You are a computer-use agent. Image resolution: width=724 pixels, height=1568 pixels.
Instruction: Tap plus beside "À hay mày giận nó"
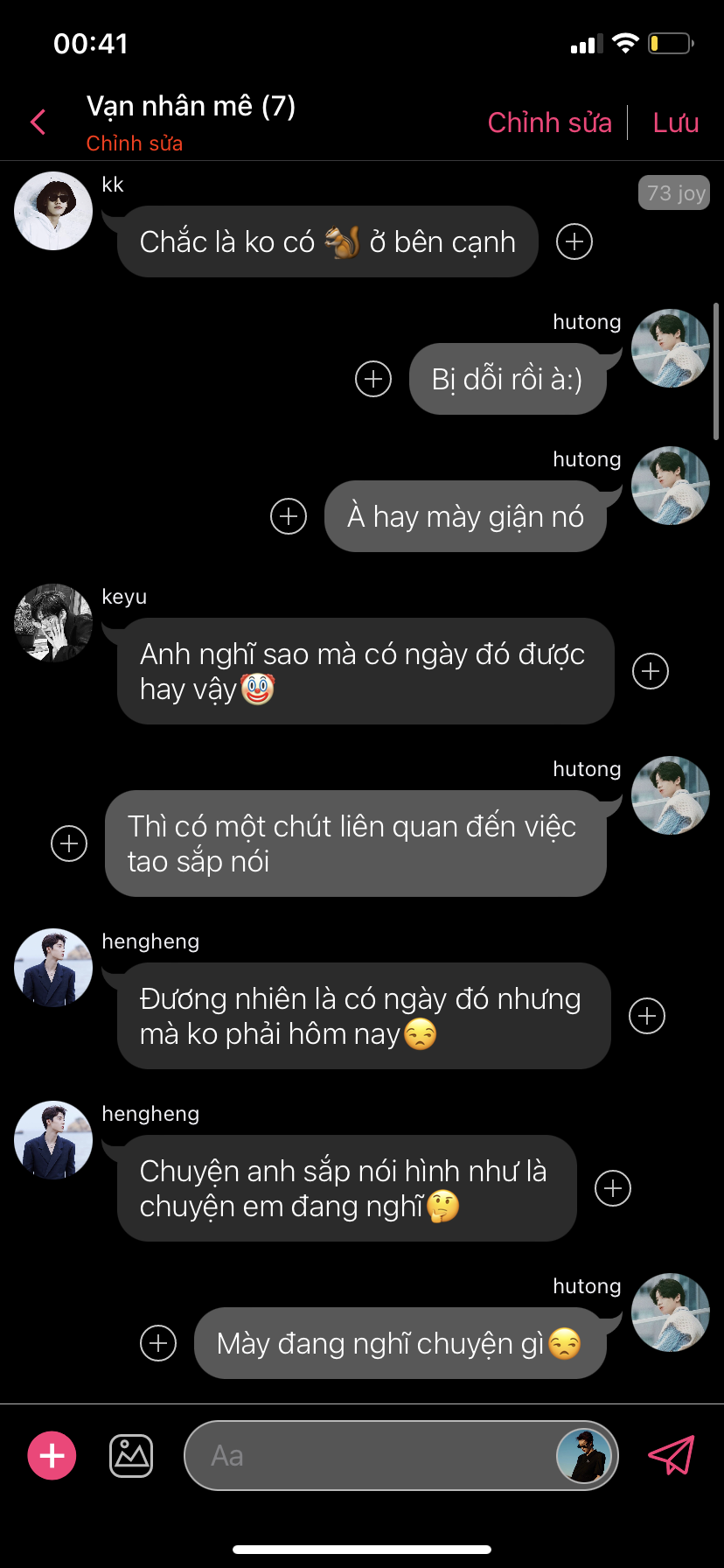click(289, 516)
